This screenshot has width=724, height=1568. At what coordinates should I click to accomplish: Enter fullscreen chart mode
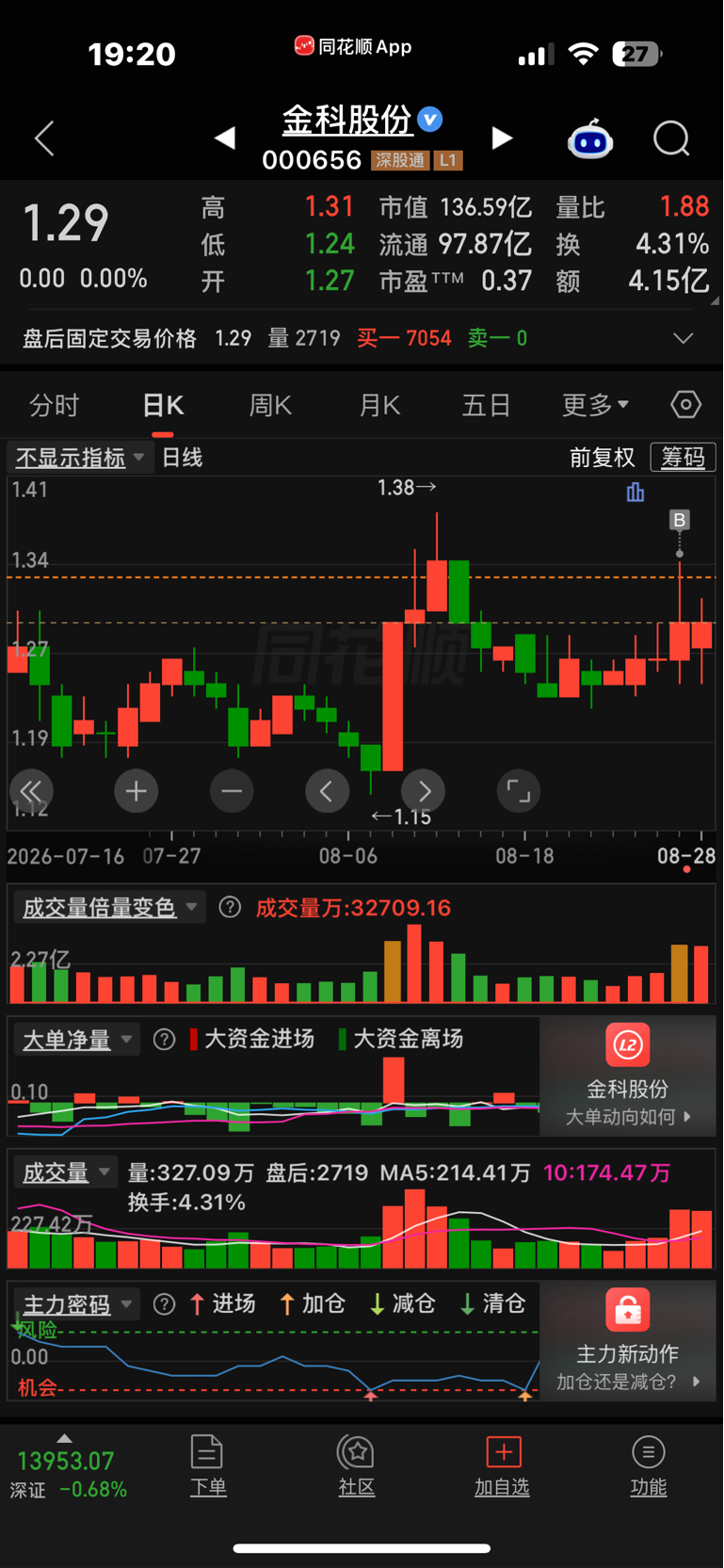tap(519, 791)
